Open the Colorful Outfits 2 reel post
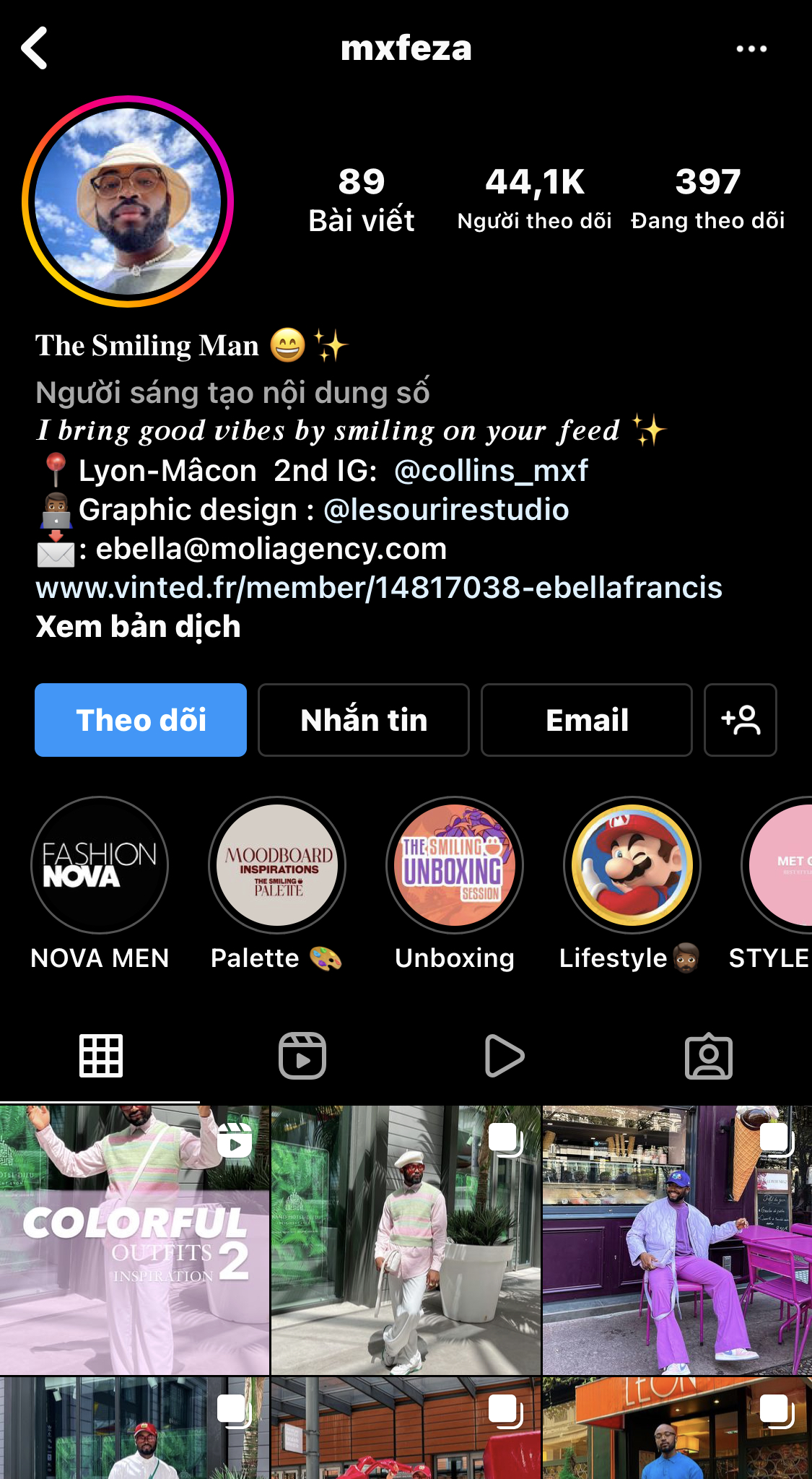This screenshot has width=812, height=1479. (135, 1240)
